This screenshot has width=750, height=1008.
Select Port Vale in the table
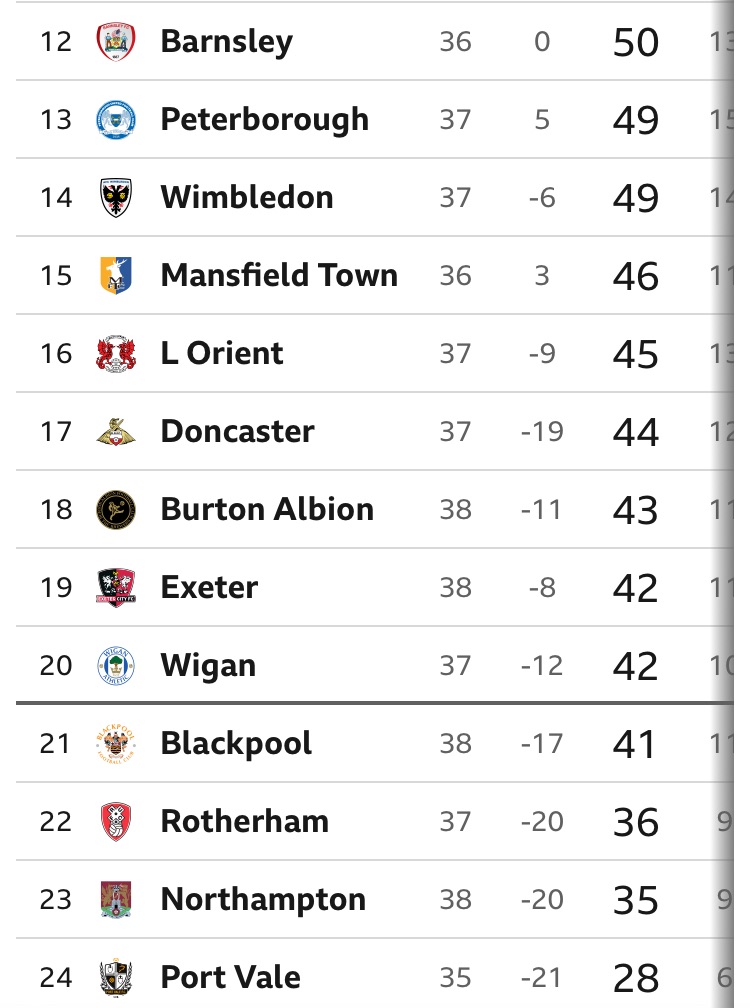tap(230, 977)
